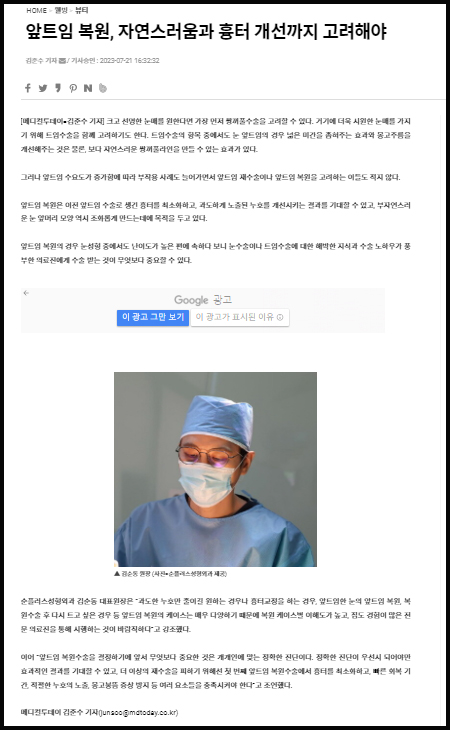450x730 pixels.
Task: Open 이 광고가 표시된 이유 info
Action: 240,317
